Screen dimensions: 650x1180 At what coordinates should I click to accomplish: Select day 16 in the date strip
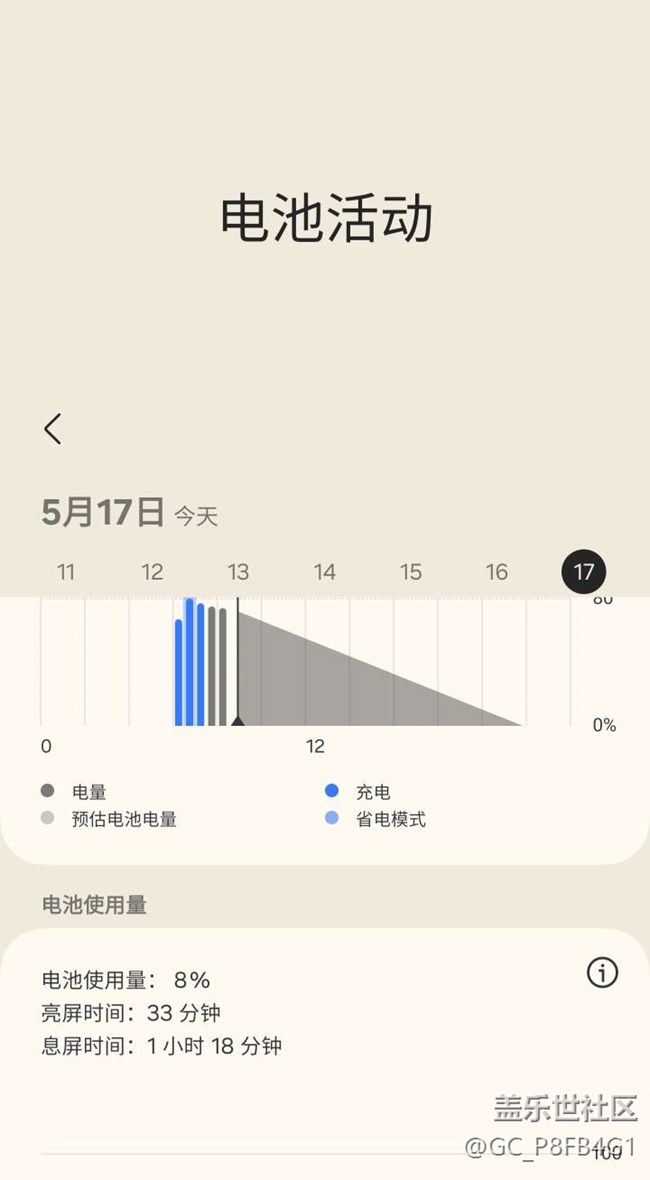click(x=497, y=572)
